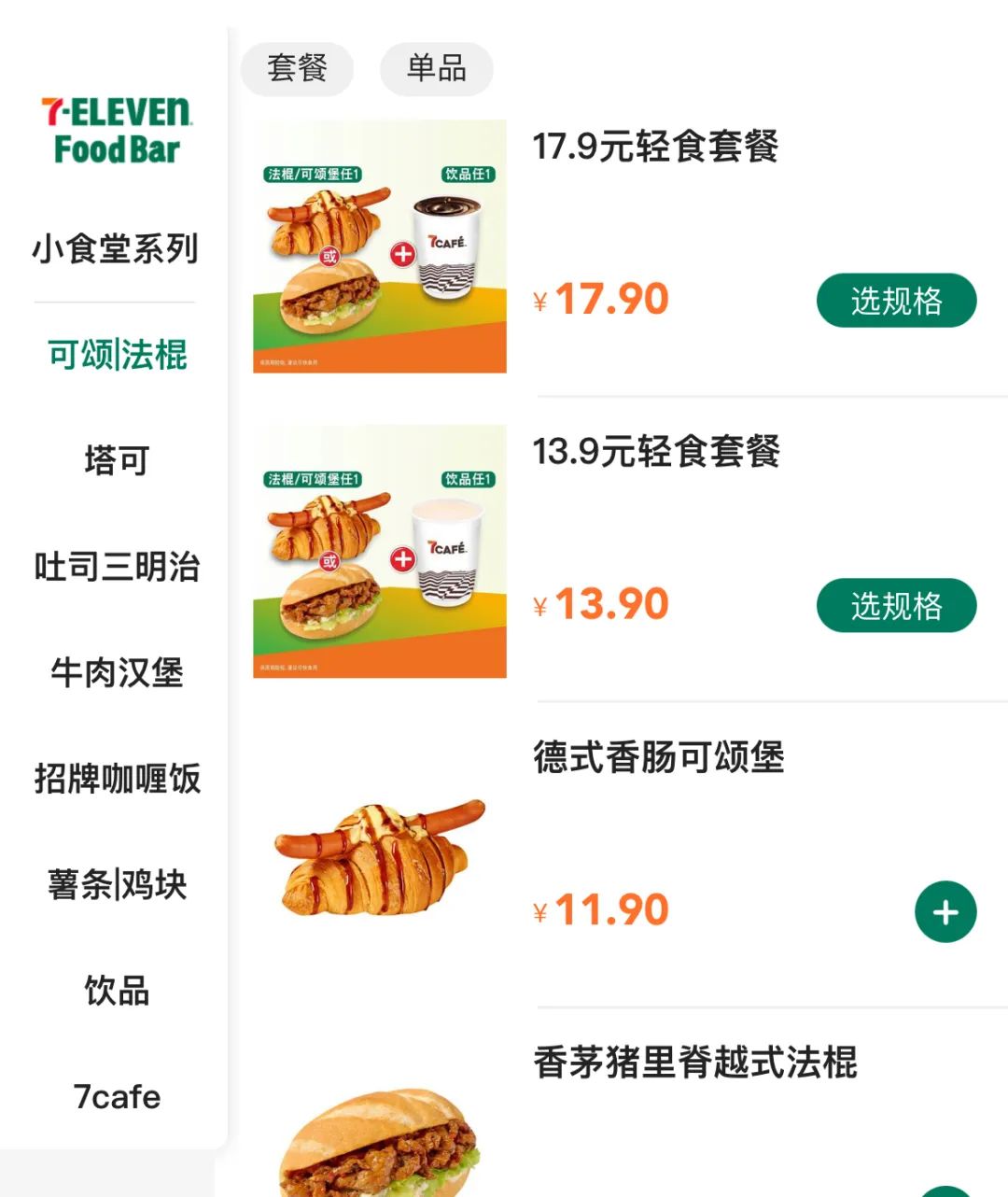Open the 13.9元轻食套餐 product image
1008x1197 pixels.
click(x=380, y=552)
